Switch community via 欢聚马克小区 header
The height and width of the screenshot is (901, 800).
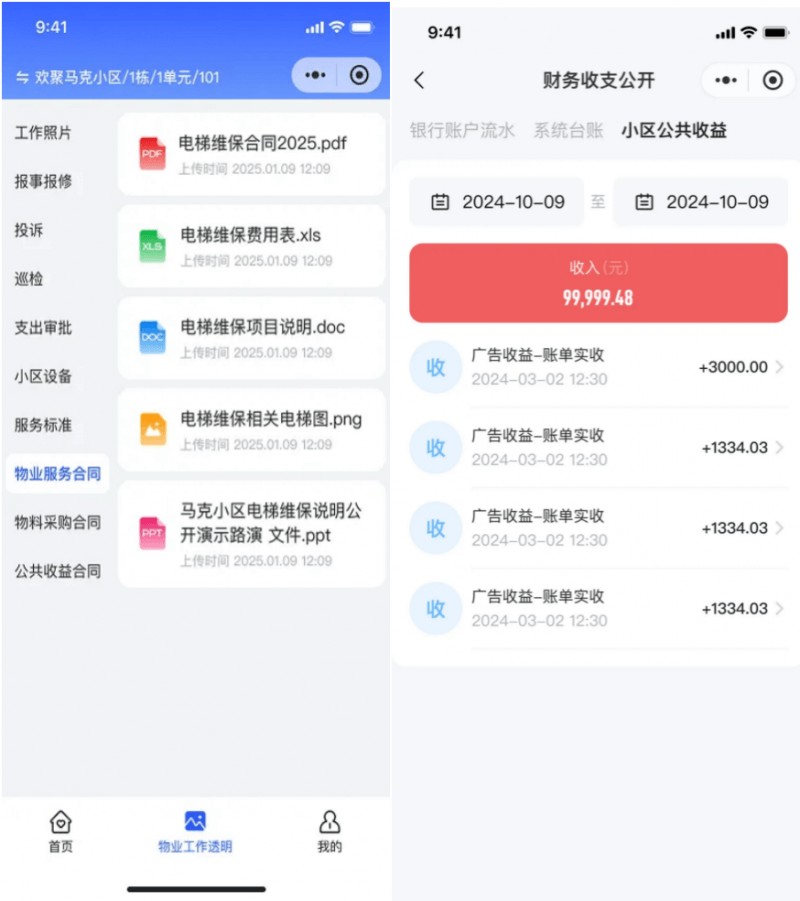click(x=118, y=77)
